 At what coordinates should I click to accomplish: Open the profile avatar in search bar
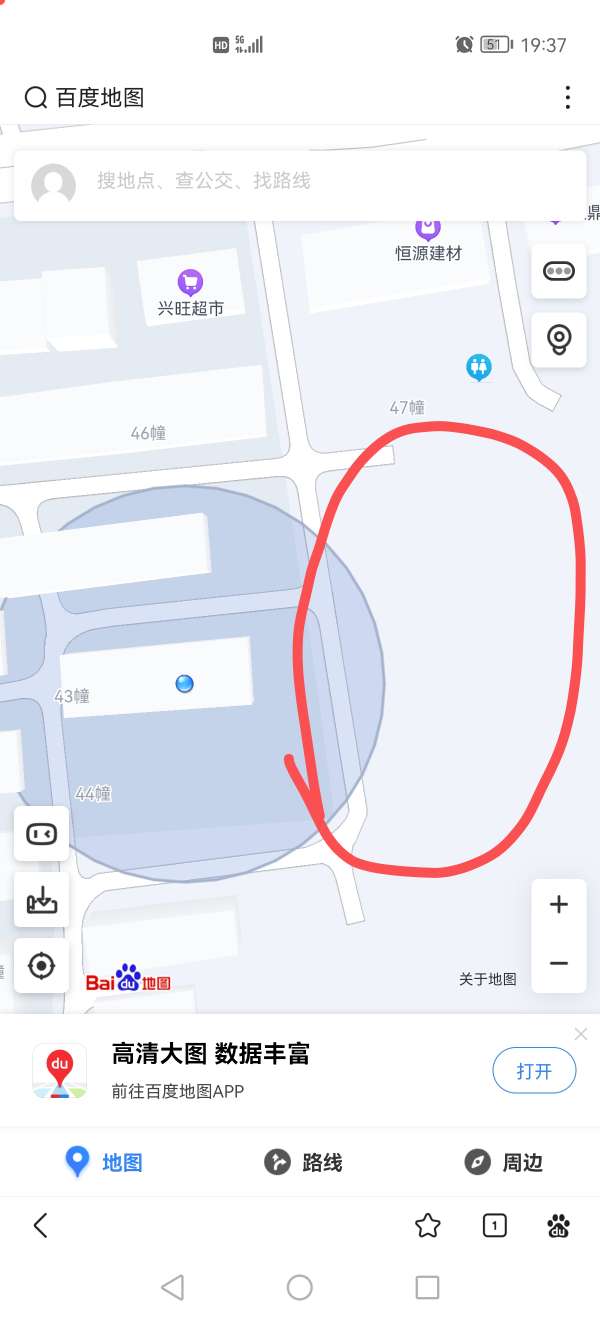54,185
